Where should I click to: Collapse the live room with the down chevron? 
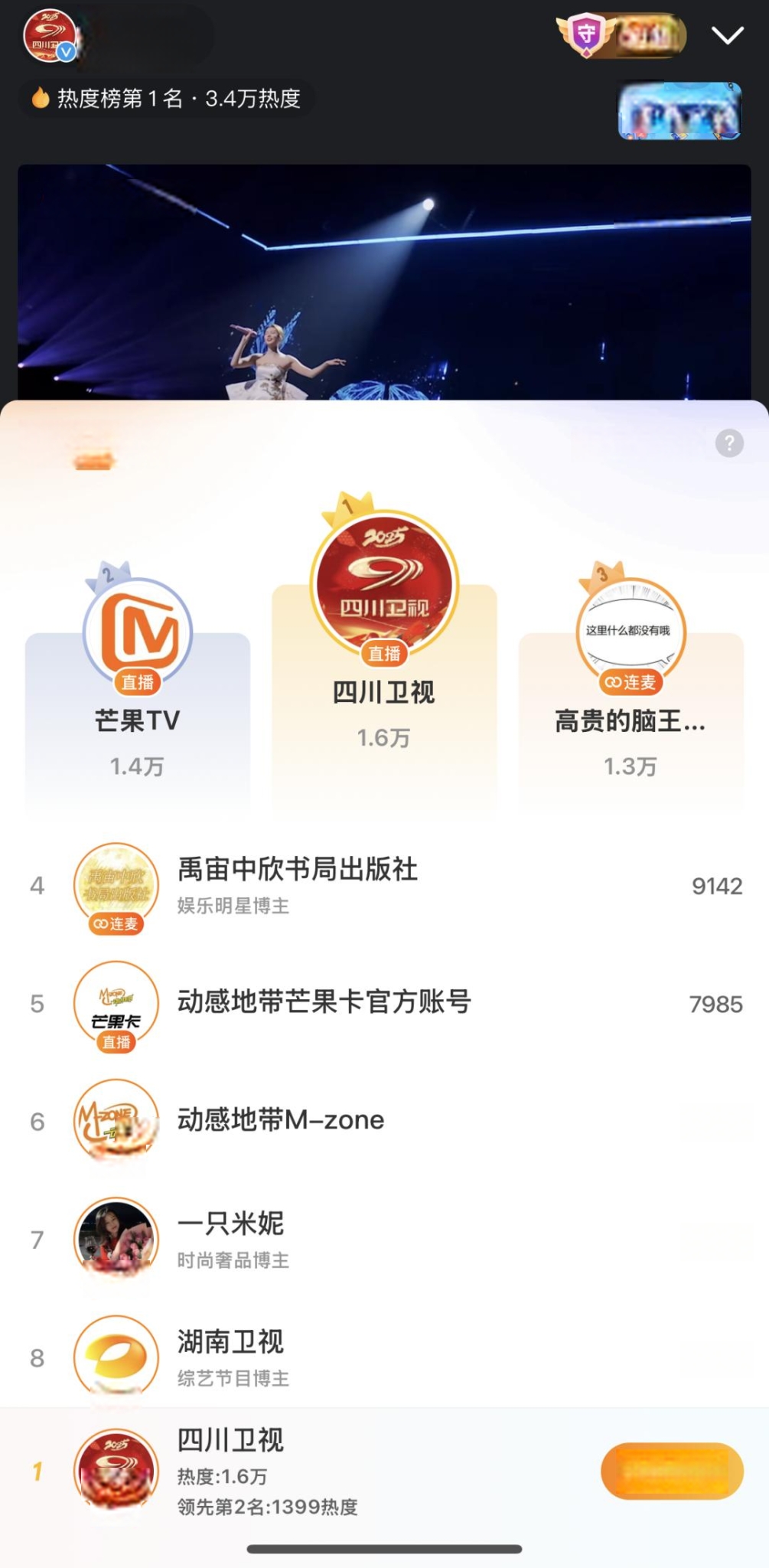point(727,35)
